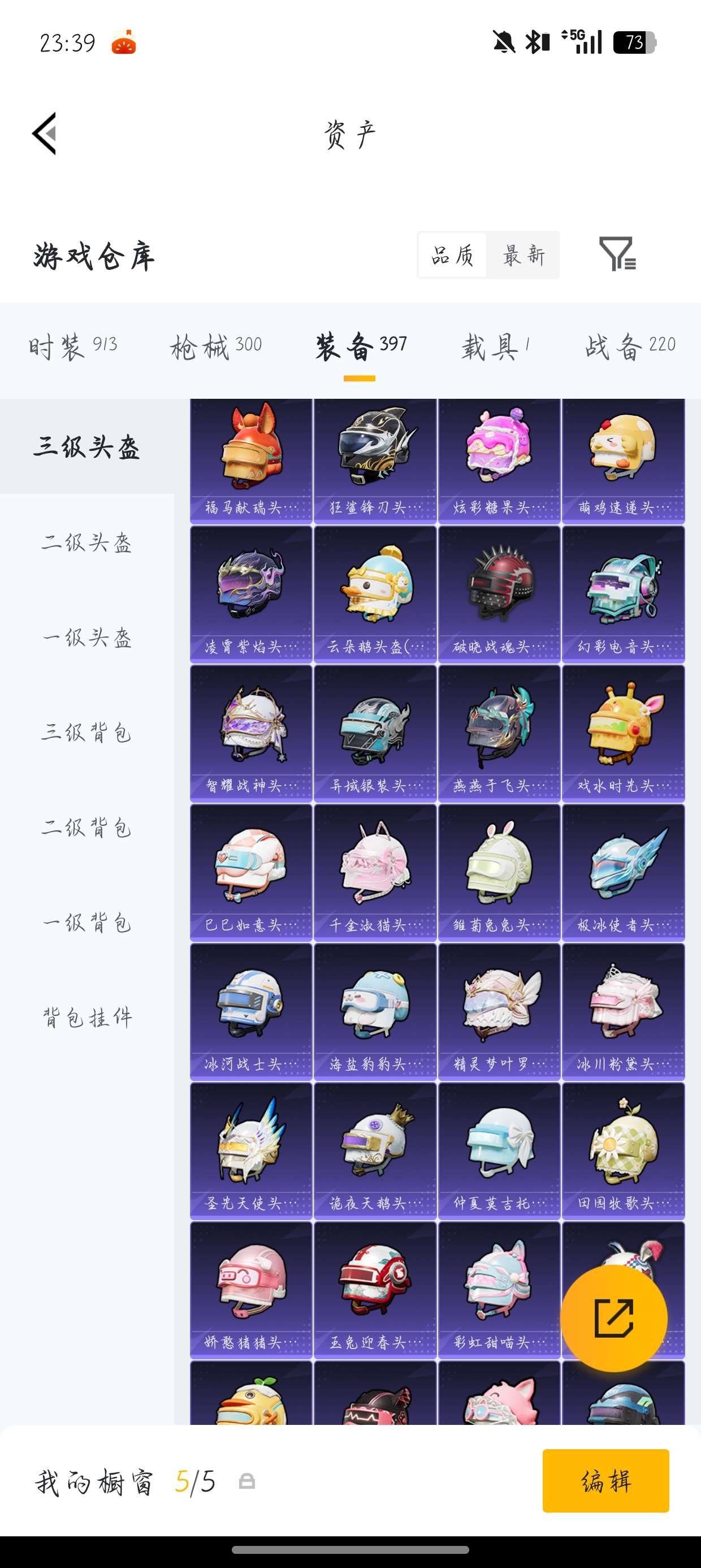
Task: Select the 二级头盔 category
Action: tap(87, 542)
